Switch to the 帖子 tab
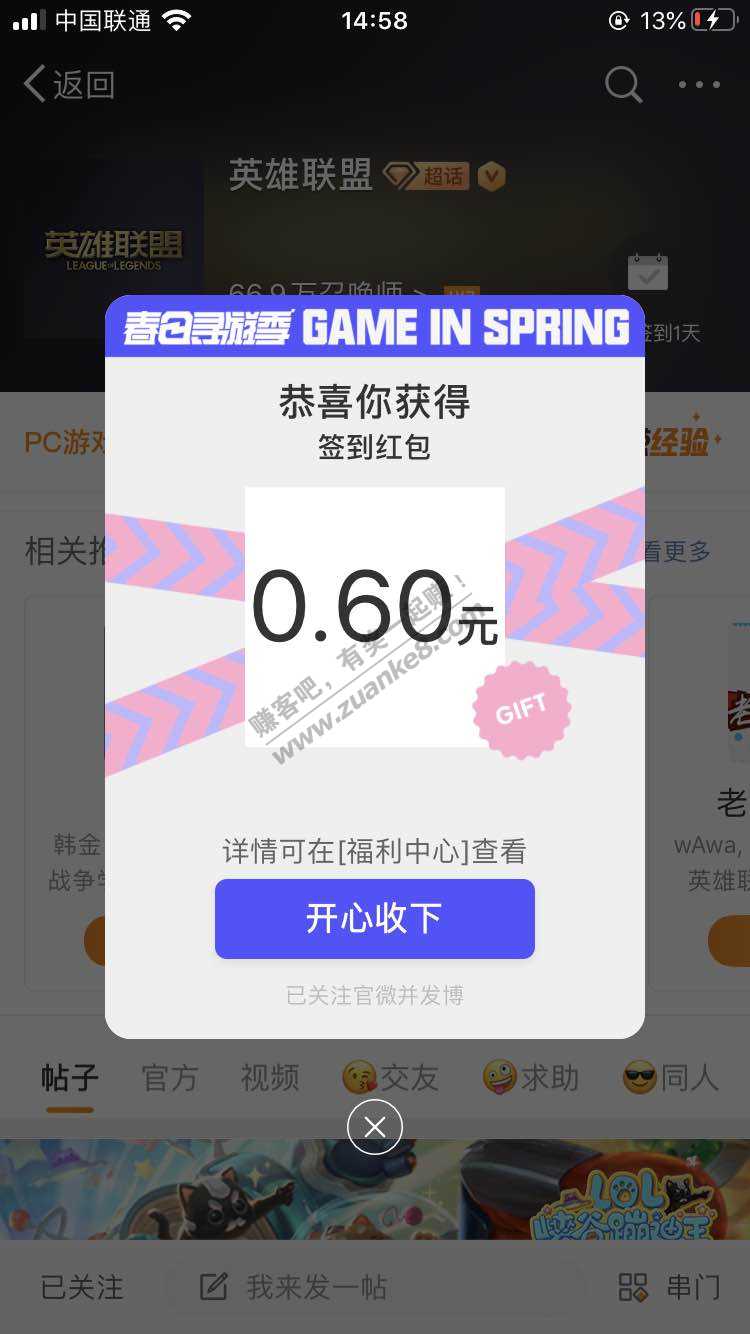 (69, 1078)
